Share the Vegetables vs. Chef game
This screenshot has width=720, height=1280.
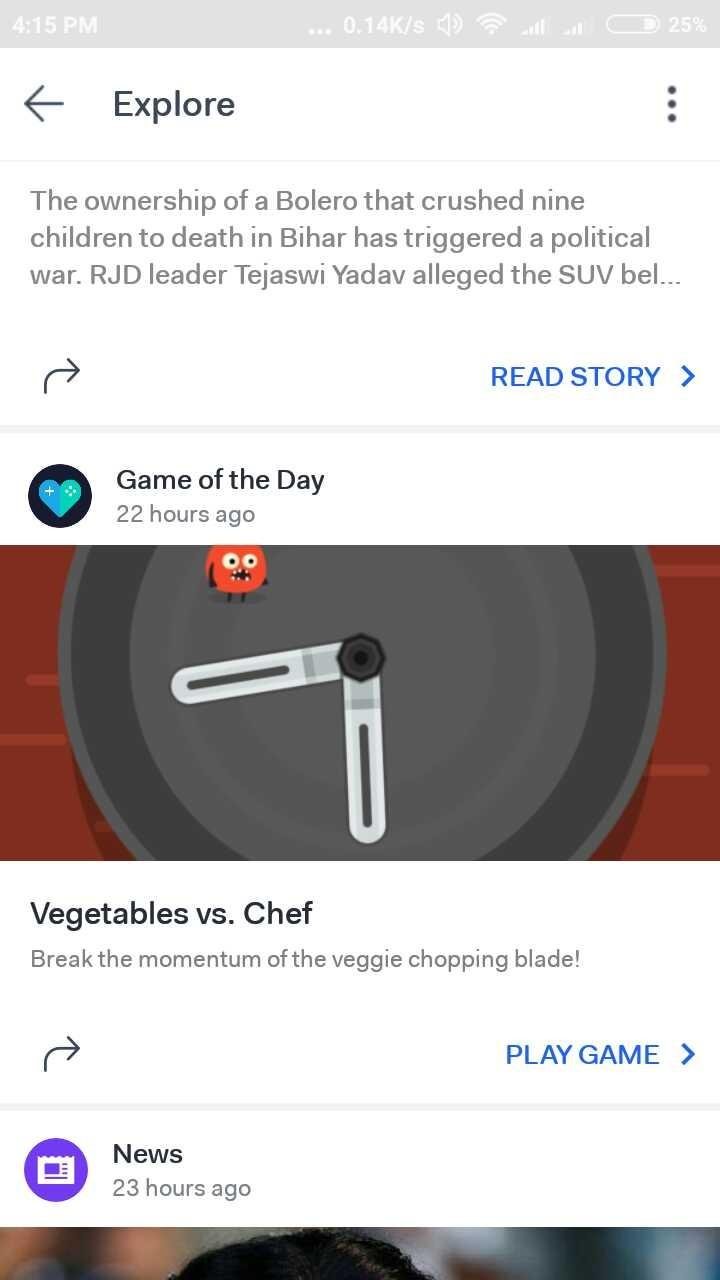(x=61, y=1055)
